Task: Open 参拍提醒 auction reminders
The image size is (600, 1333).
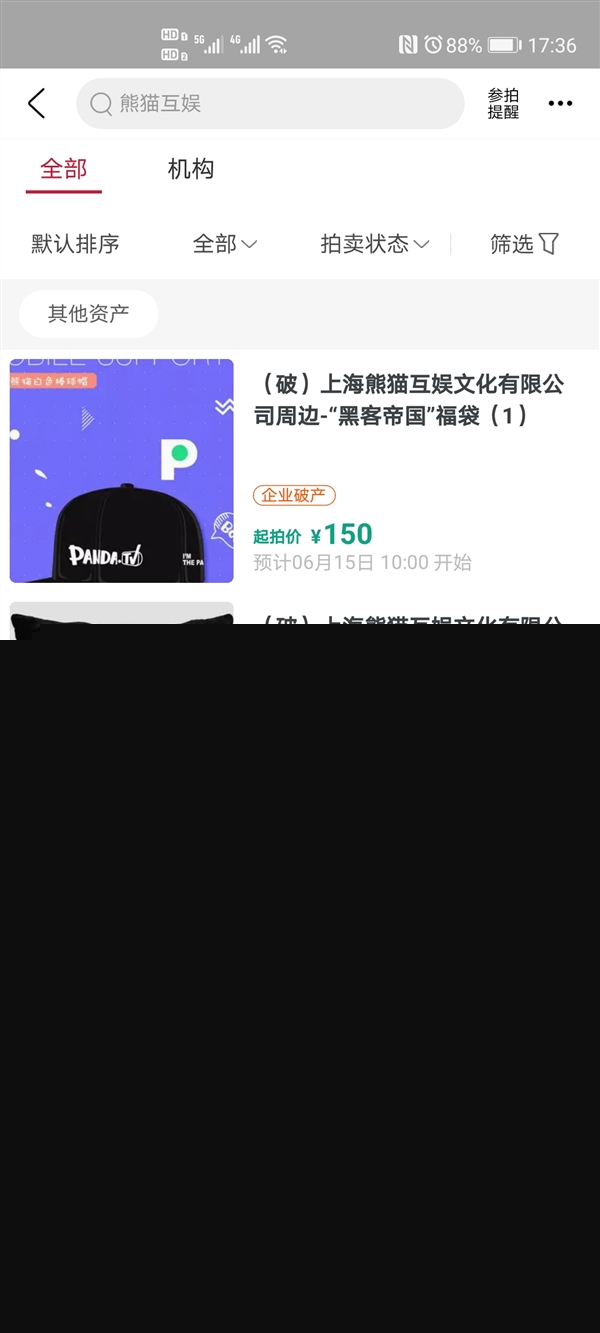Action: pos(503,104)
